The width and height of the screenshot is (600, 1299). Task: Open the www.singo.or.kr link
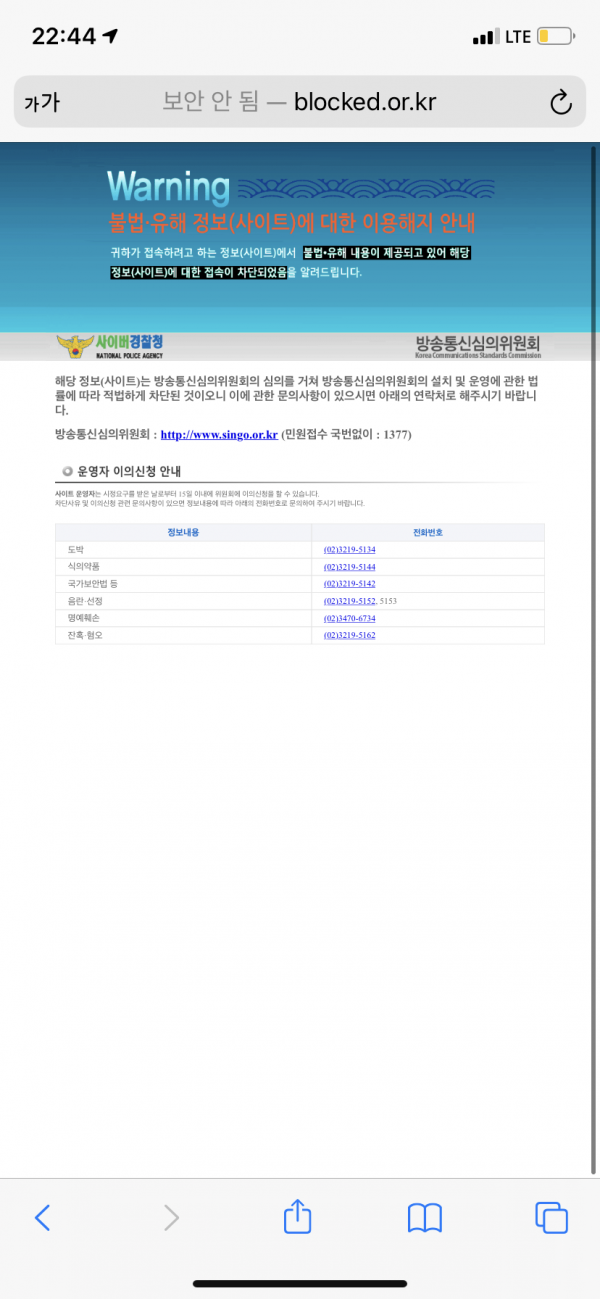tap(219, 434)
